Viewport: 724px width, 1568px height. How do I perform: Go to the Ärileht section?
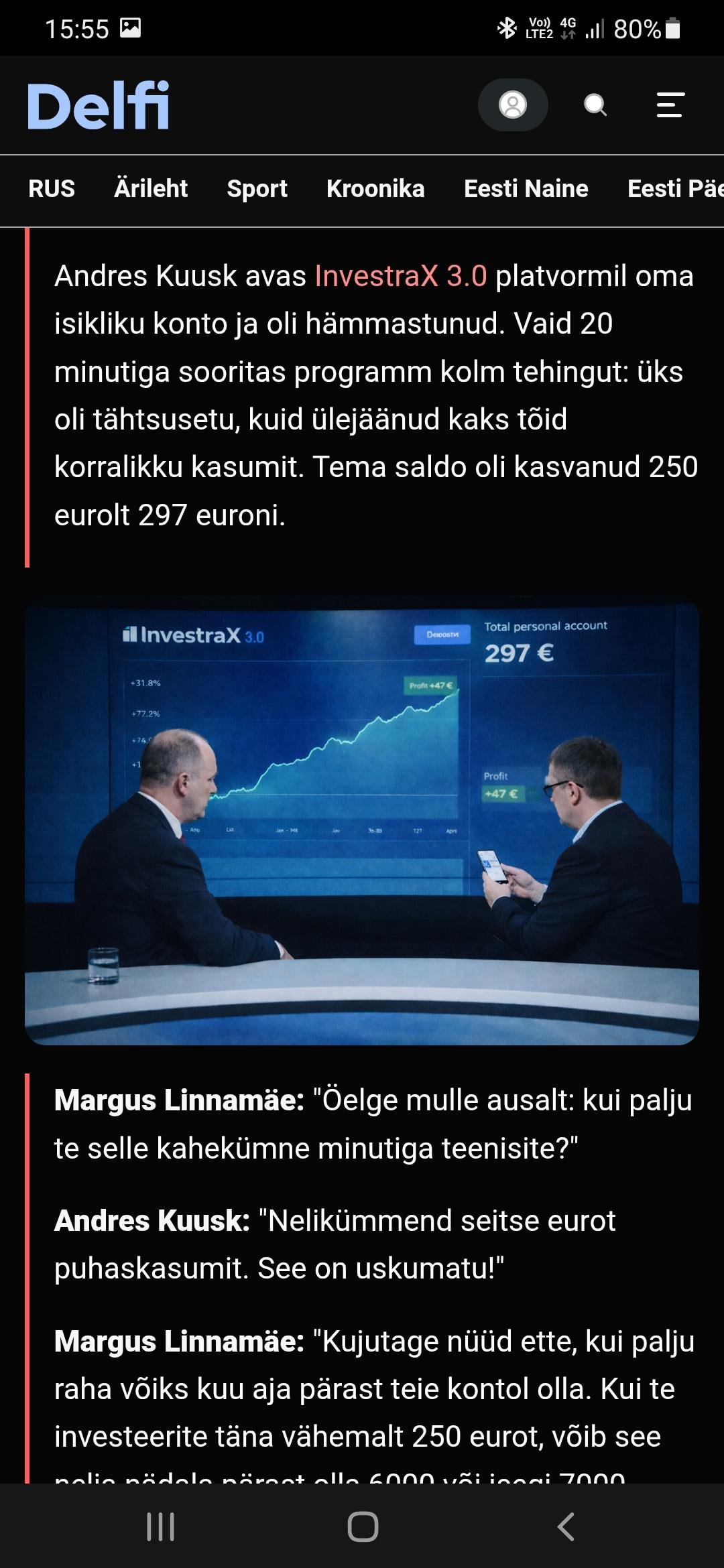tap(151, 189)
